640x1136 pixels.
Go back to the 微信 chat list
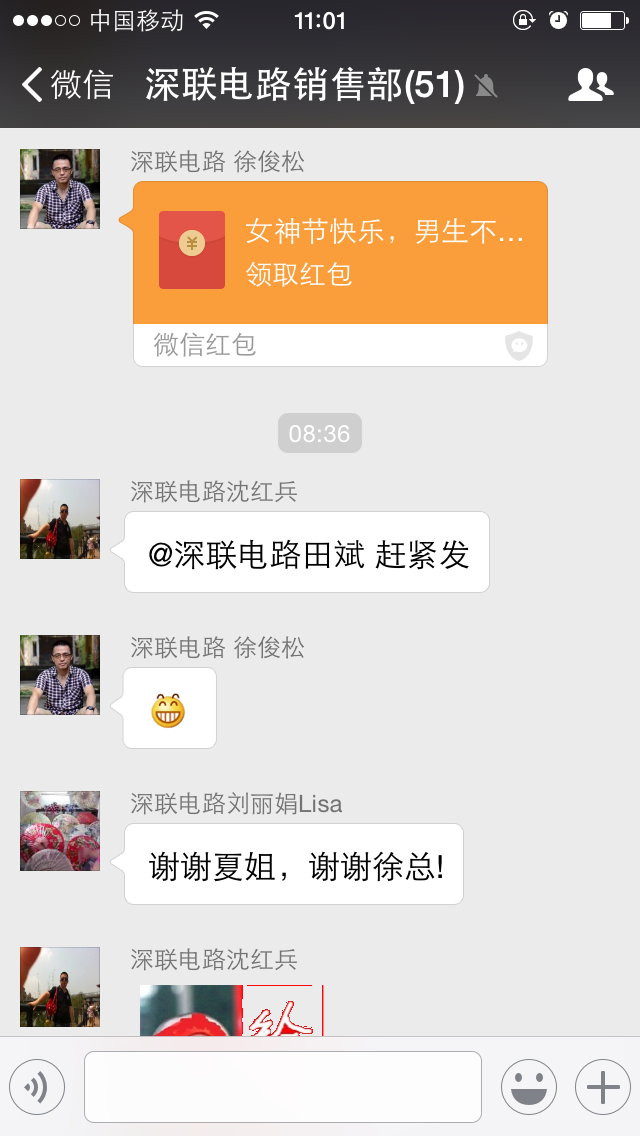[x=66, y=86]
